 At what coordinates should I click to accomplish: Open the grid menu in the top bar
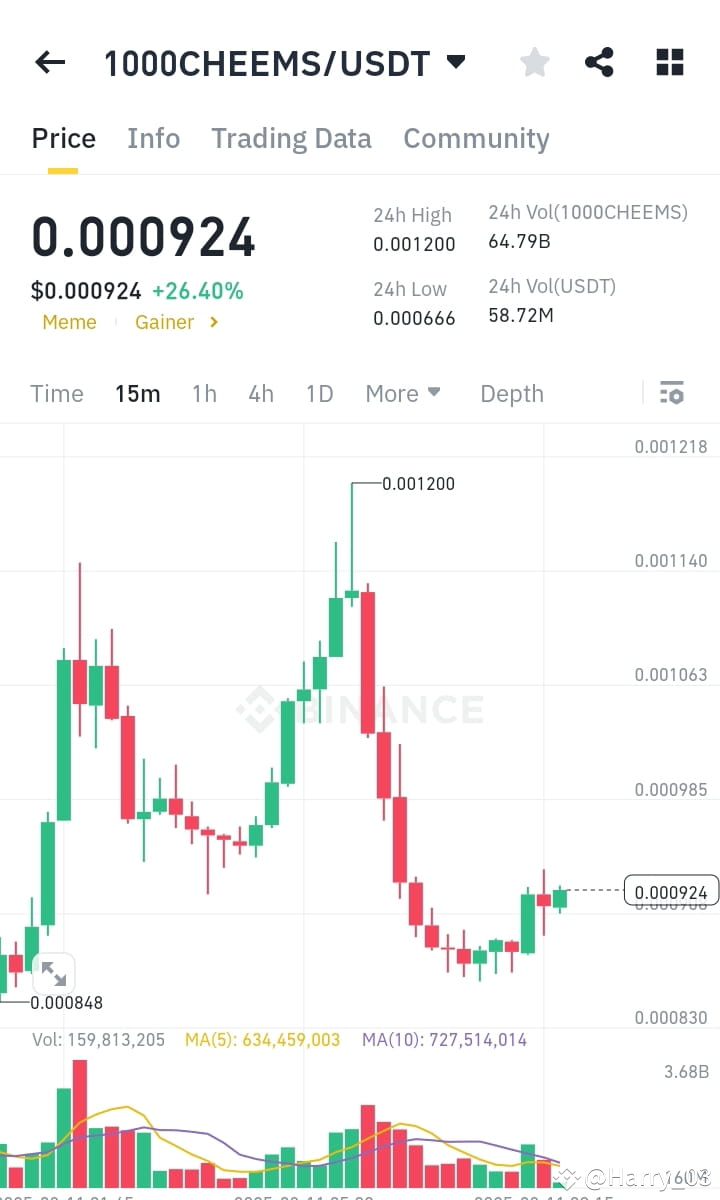pos(668,61)
